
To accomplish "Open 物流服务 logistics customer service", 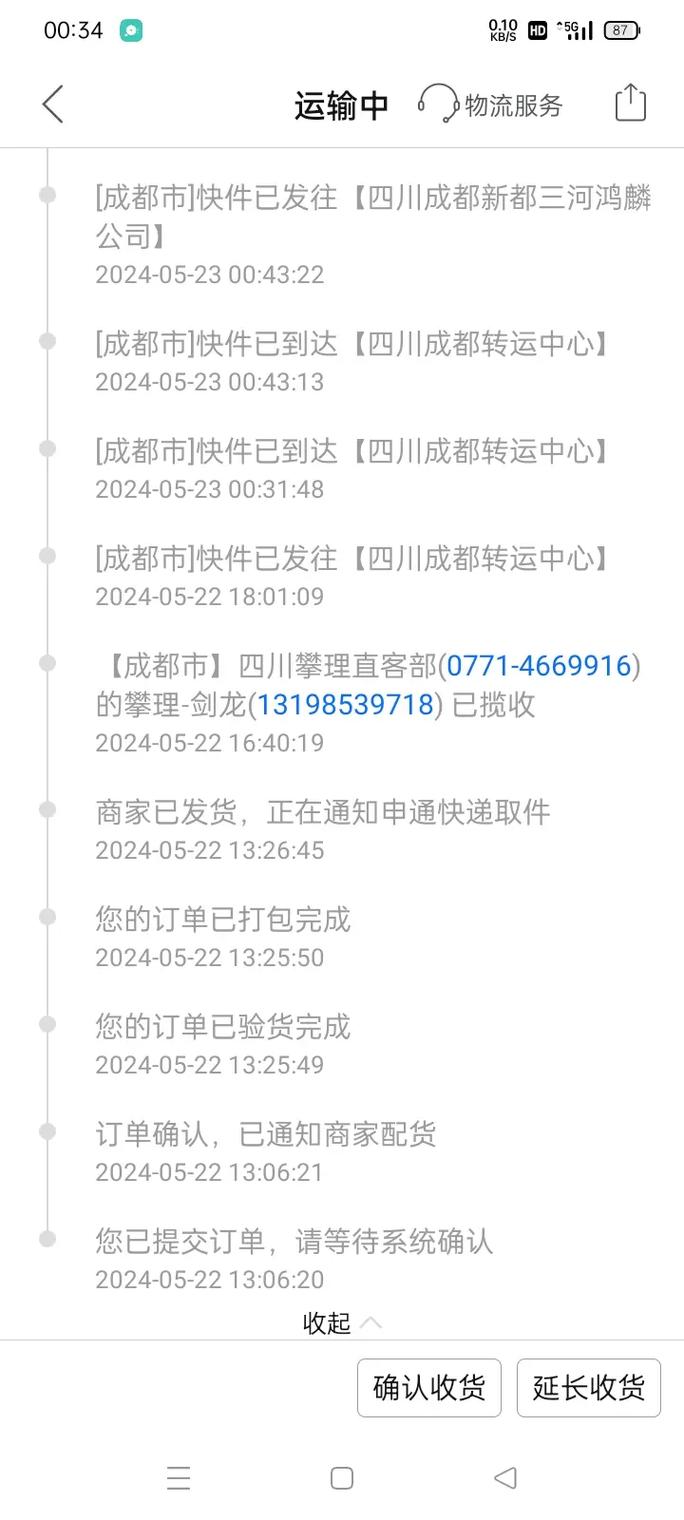I will point(491,105).
